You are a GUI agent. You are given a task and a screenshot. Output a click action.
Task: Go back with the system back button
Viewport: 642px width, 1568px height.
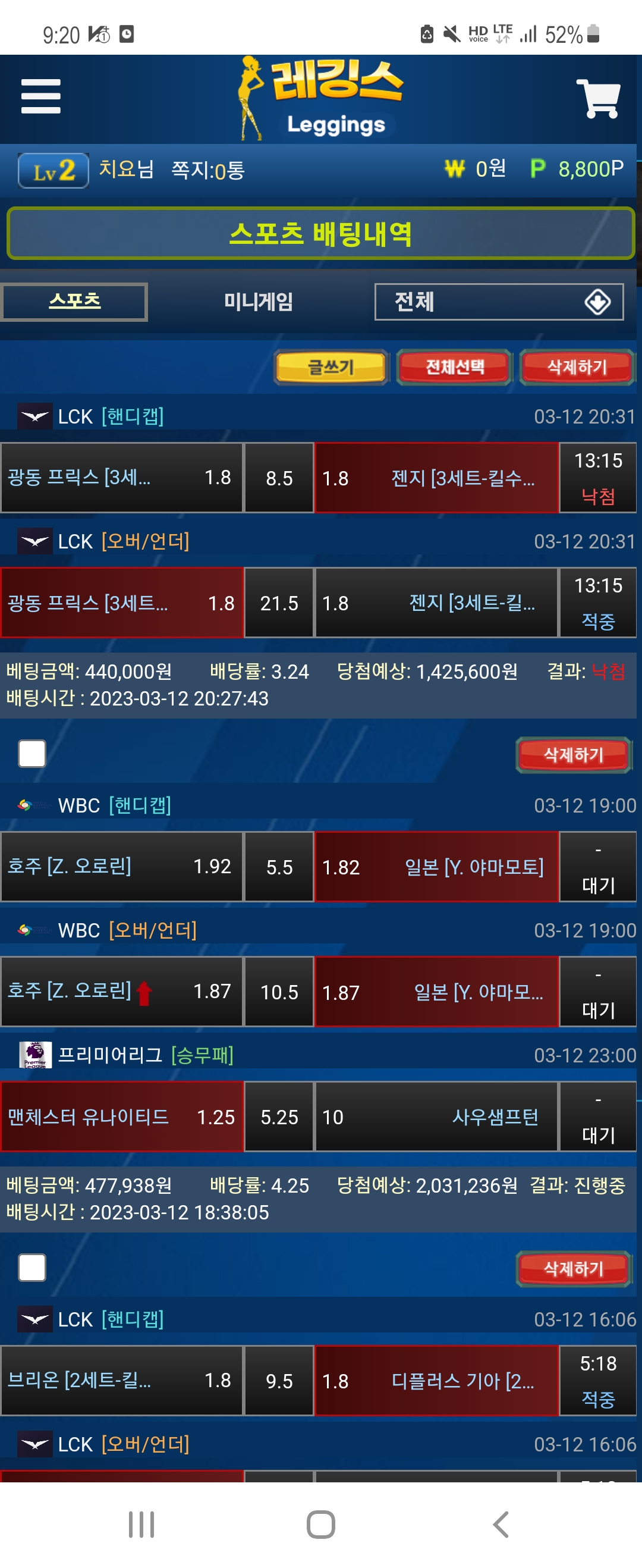(500, 1524)
